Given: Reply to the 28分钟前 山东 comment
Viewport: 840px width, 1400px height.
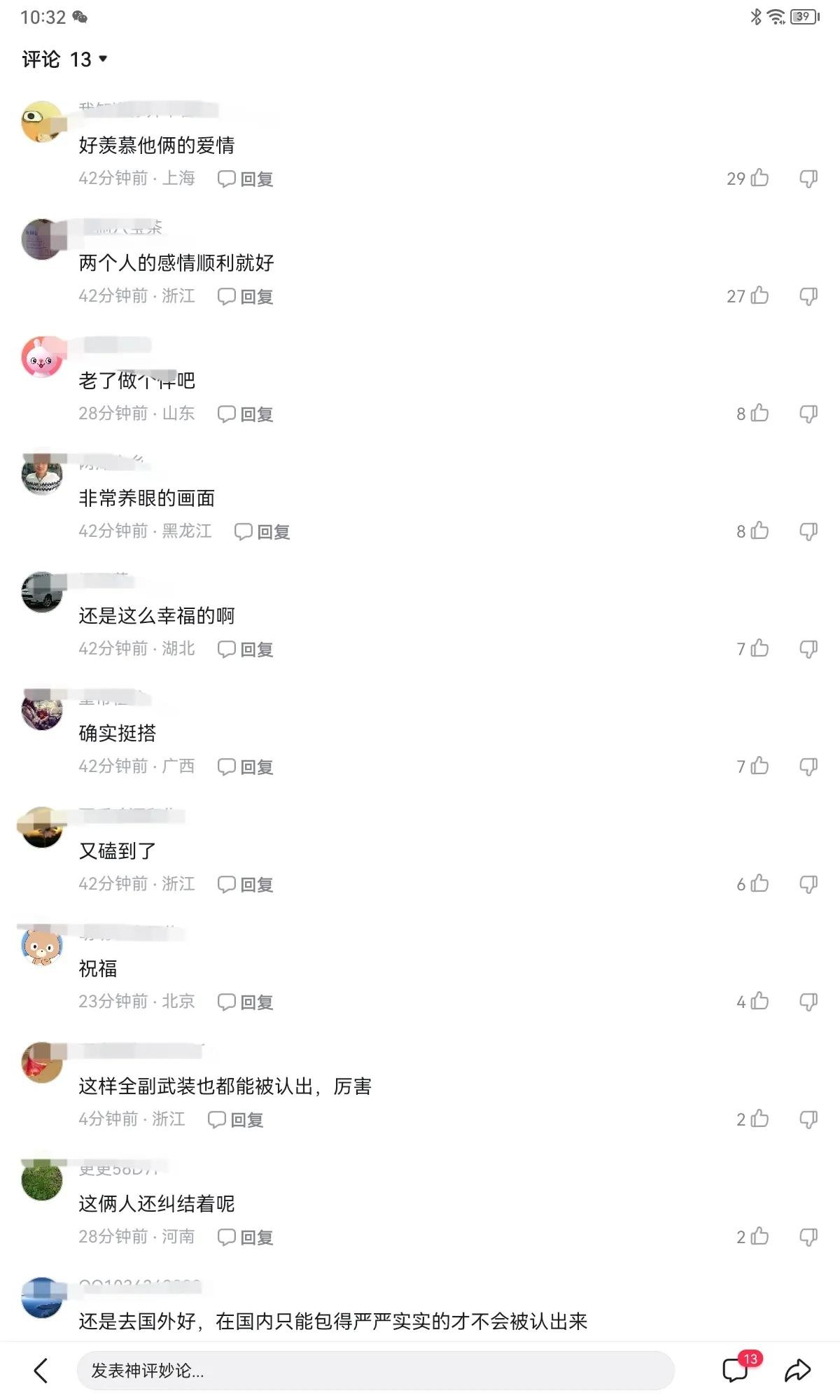Looking at the screenshot, I should click(x=245, y=414).
